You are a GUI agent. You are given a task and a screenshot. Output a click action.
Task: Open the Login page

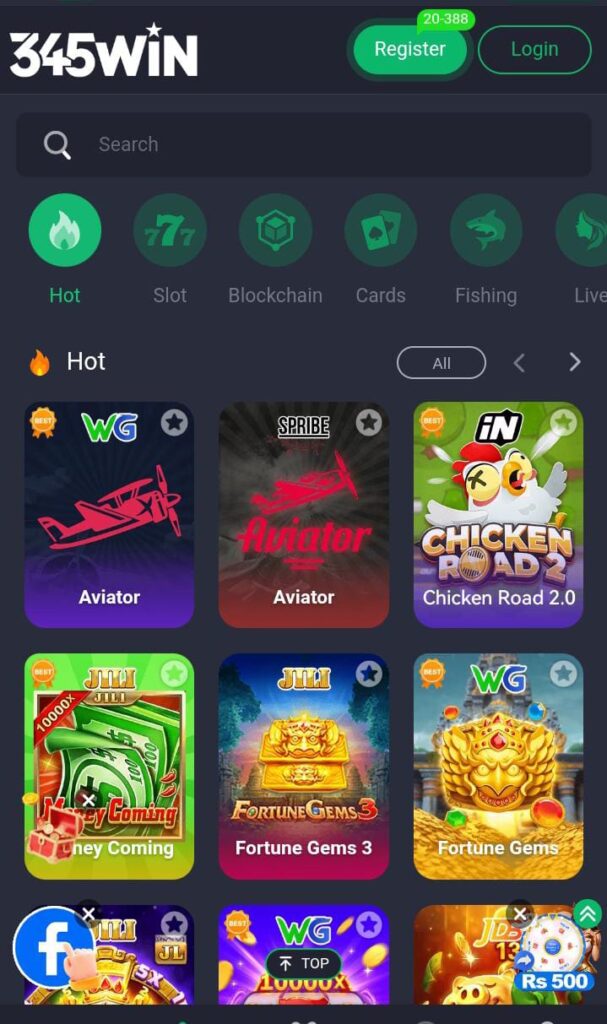click(534, 50)
